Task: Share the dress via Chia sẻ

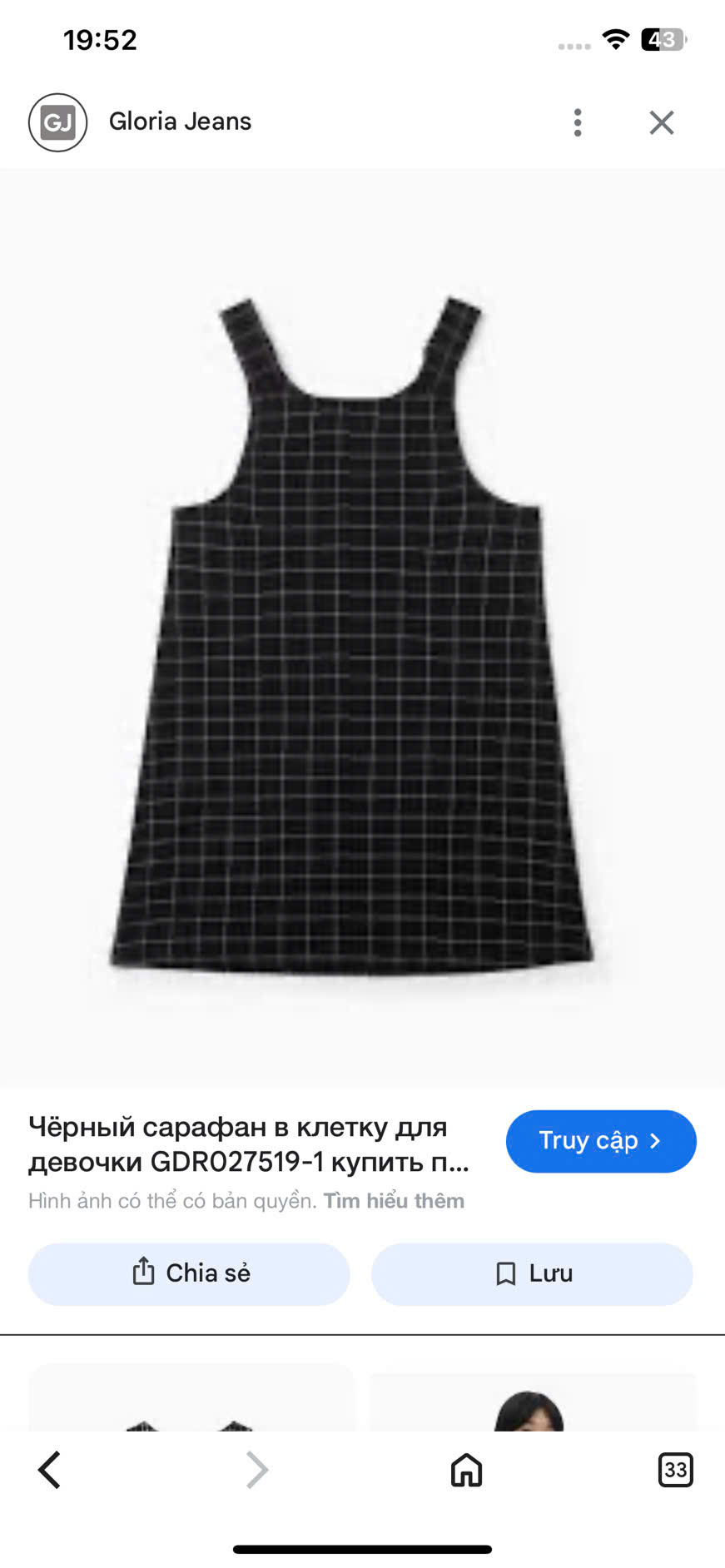Action: click(x=189, y=1273)
